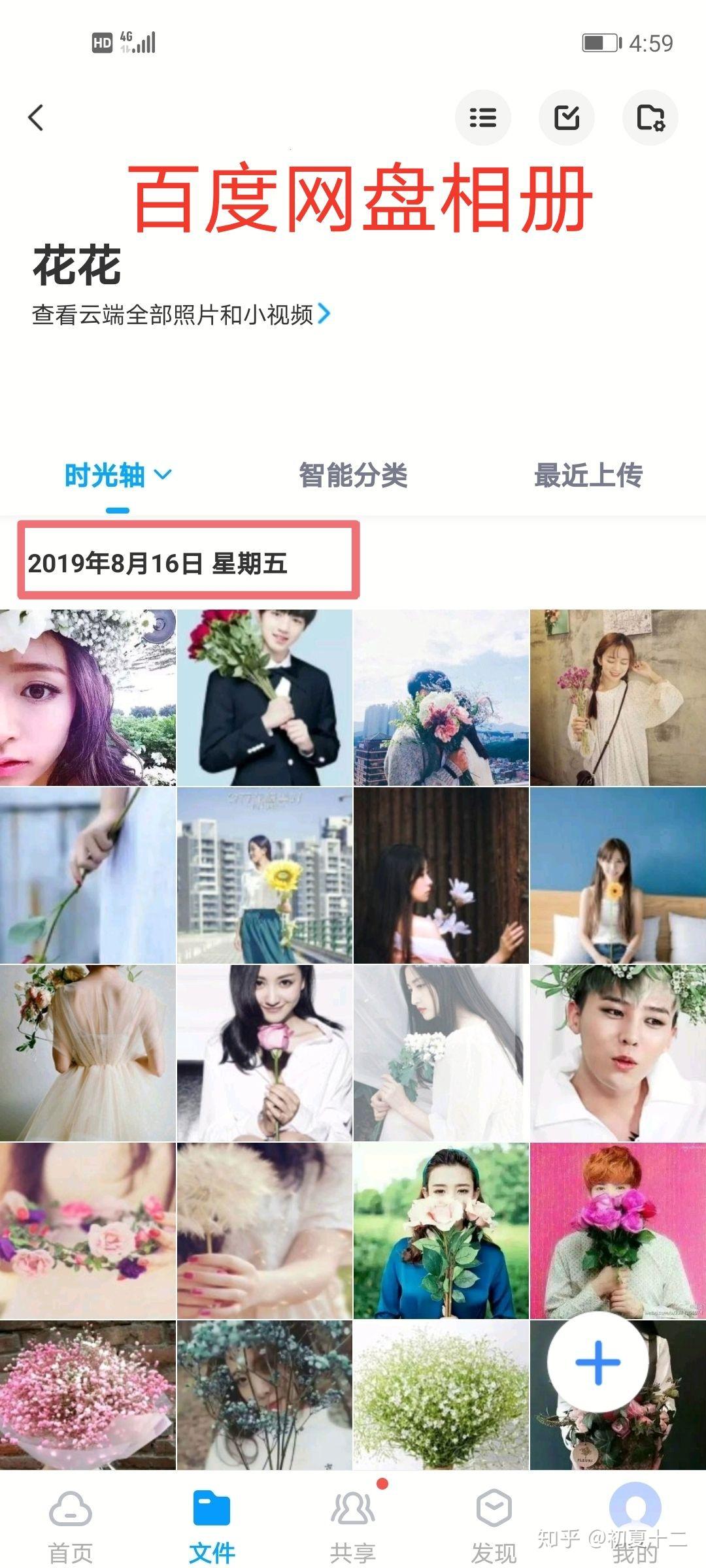706x1568 pixels.
Task: Open photo of boy in black suit holding roses
Action: point(265,697)
